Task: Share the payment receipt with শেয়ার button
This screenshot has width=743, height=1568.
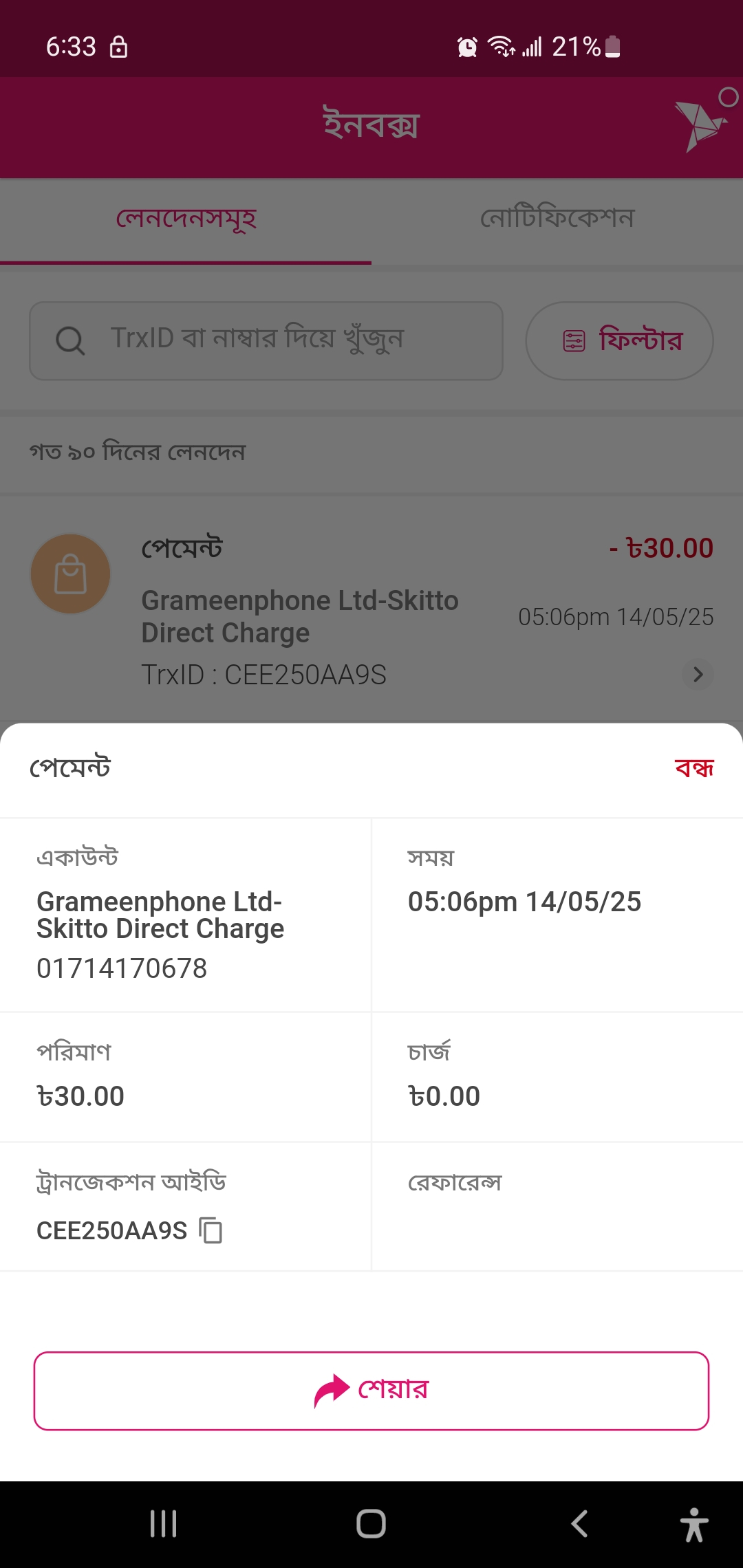Action: 371,1391
